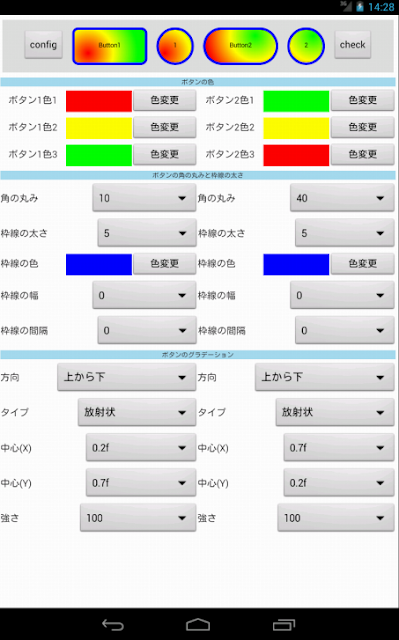Go back with system back button
This screenshot has height=640, width=399.
pyautogui.click(x=113, y=624)
